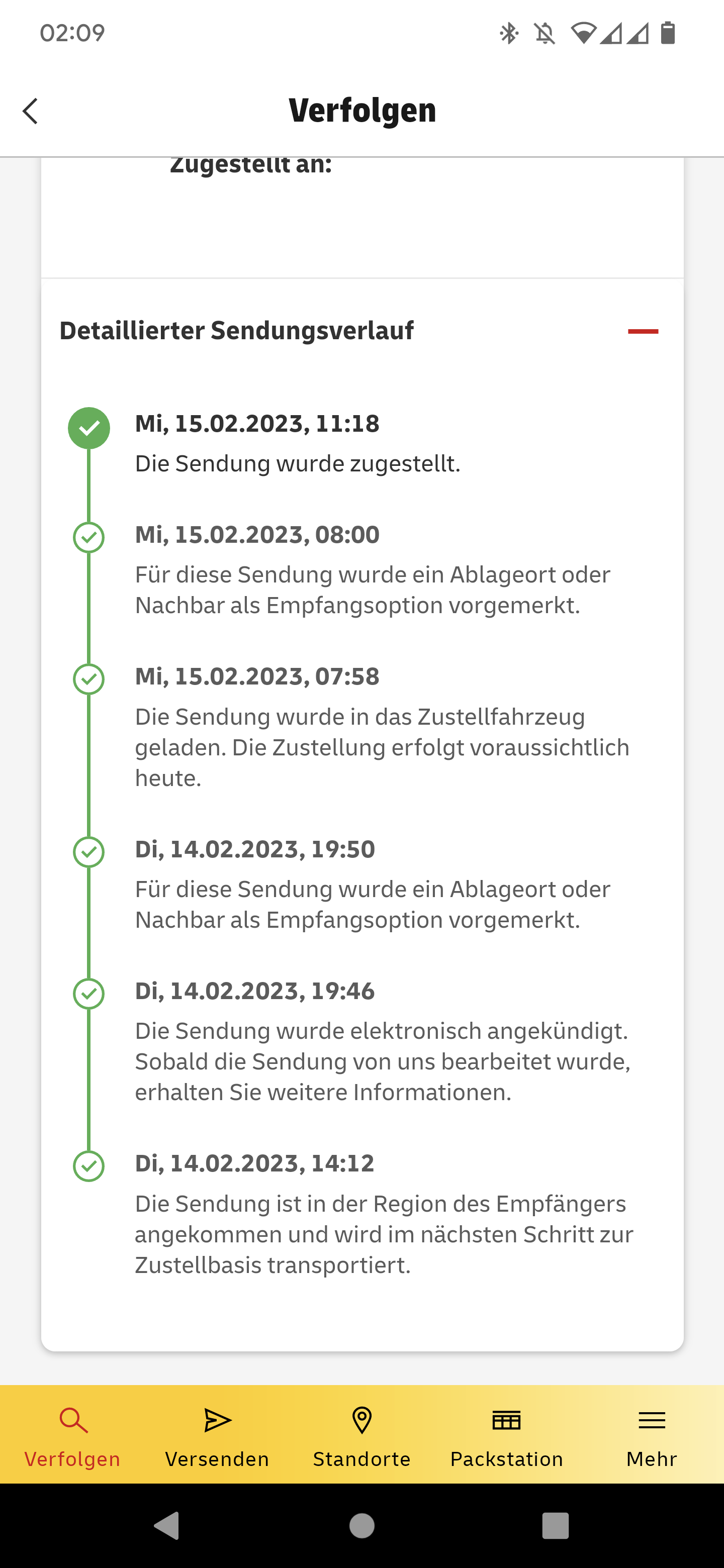Open the Verfolgen tab
Viewport: 724px width, 1568px height.
click(72, 1435)
